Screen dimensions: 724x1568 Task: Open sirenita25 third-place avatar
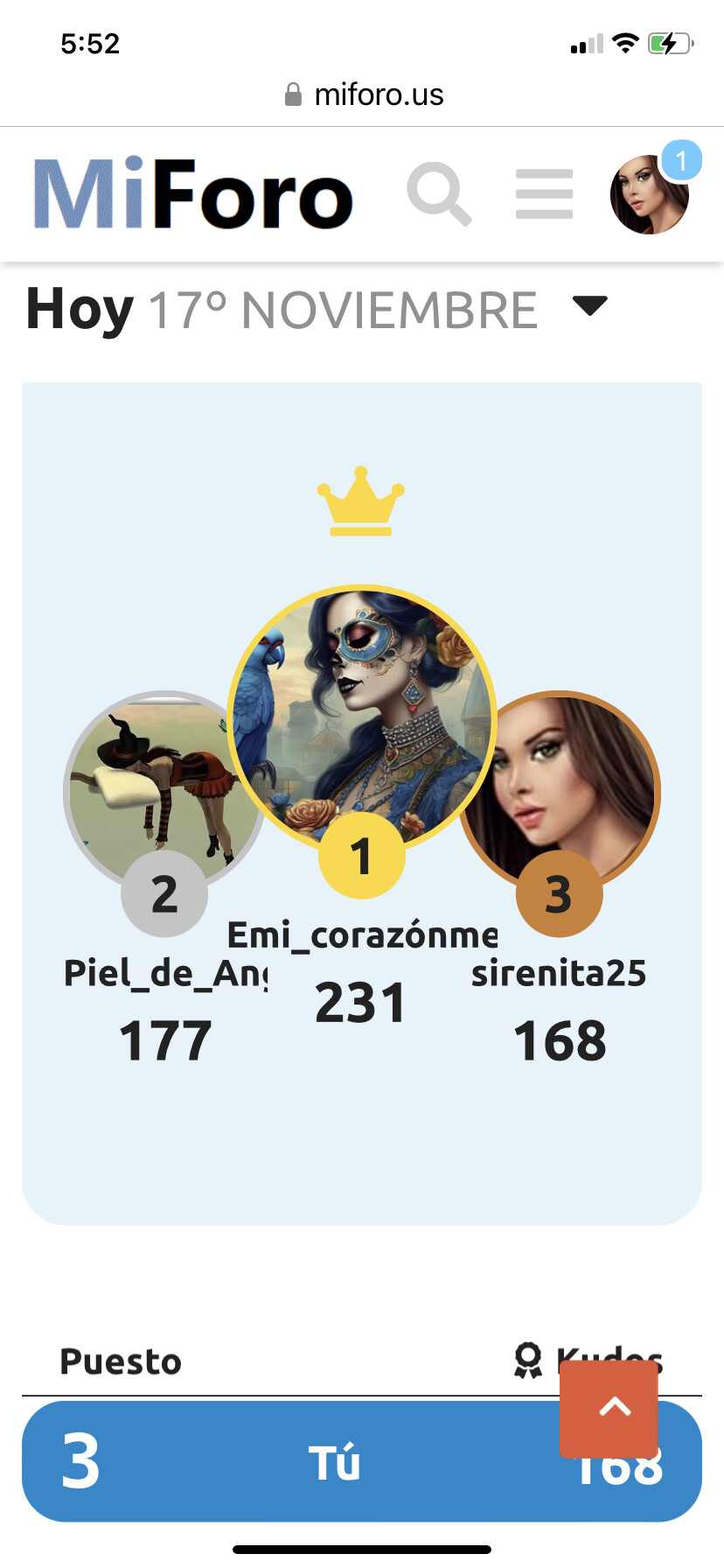[x=560, y=792]
